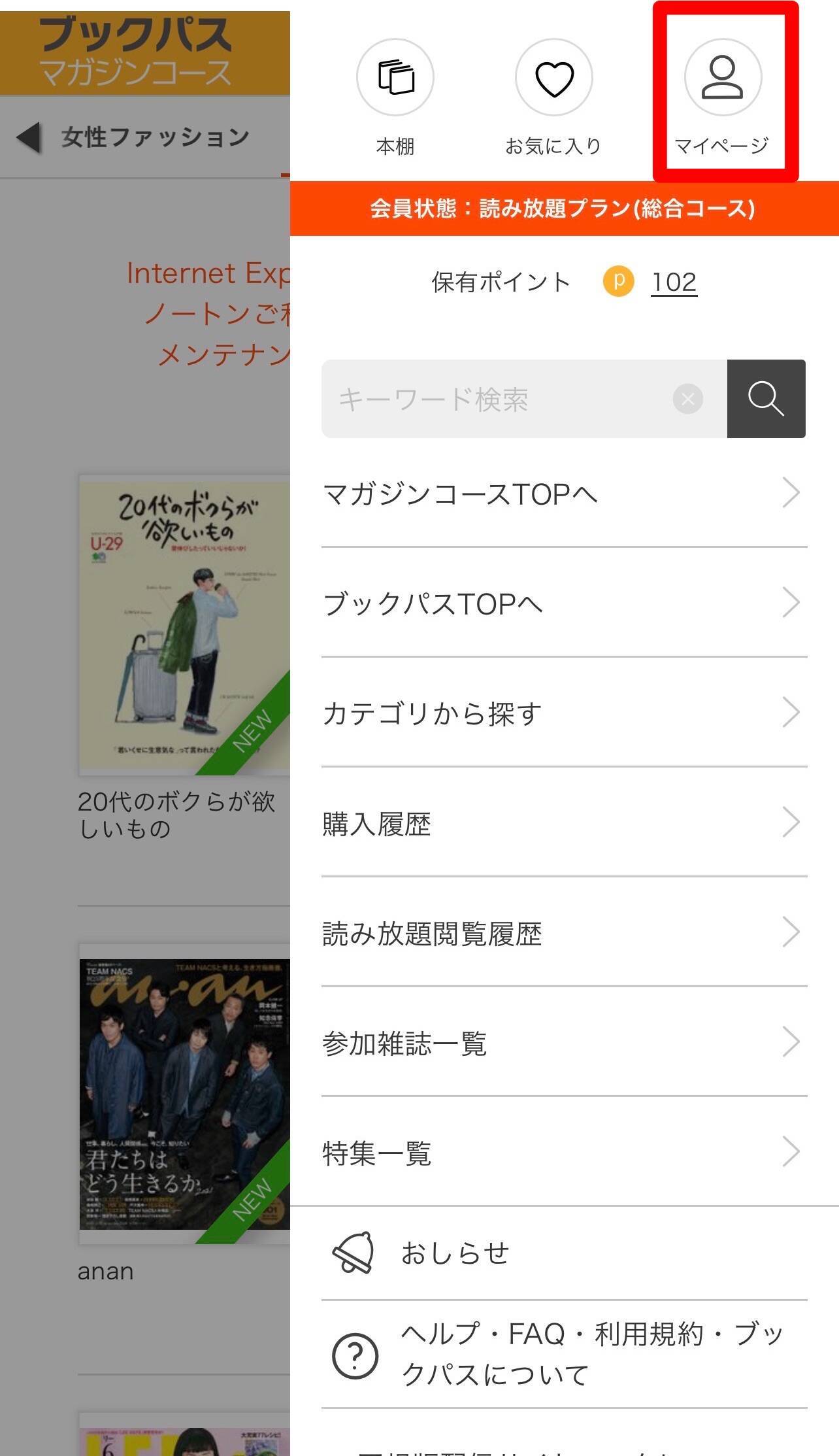The image size is (839, 1456).
Task: Tap the magnifier search button
Action: coord(766,399)
